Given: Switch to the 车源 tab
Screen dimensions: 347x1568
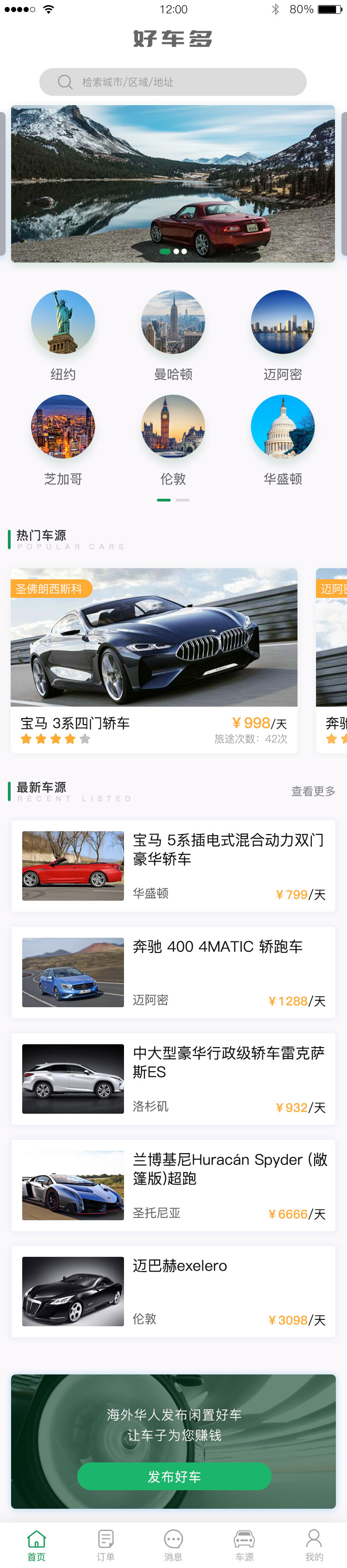Looking at the screenshot, I should (x=244, y=1545).
